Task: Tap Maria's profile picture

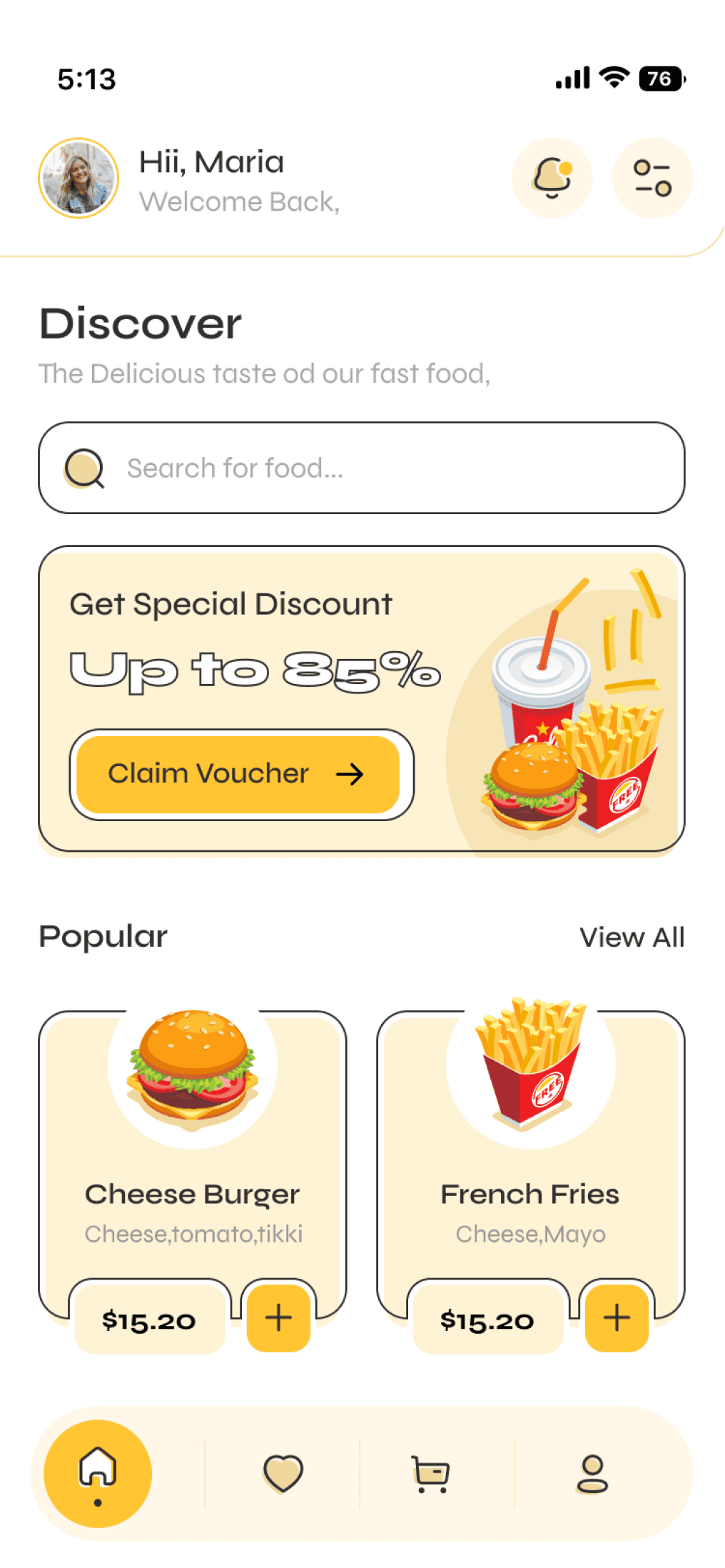Action: (78, 178)
